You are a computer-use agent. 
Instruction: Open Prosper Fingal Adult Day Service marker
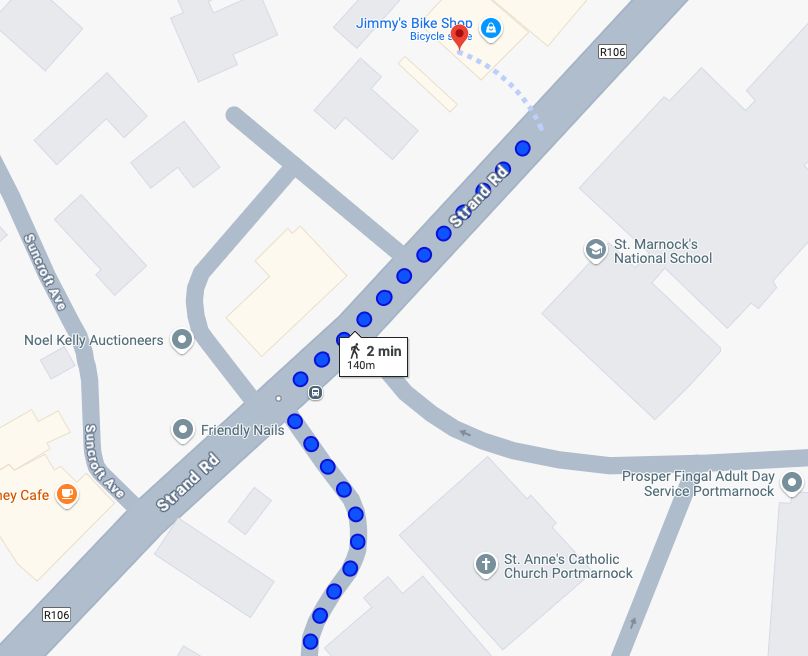(x=792, y=483)
